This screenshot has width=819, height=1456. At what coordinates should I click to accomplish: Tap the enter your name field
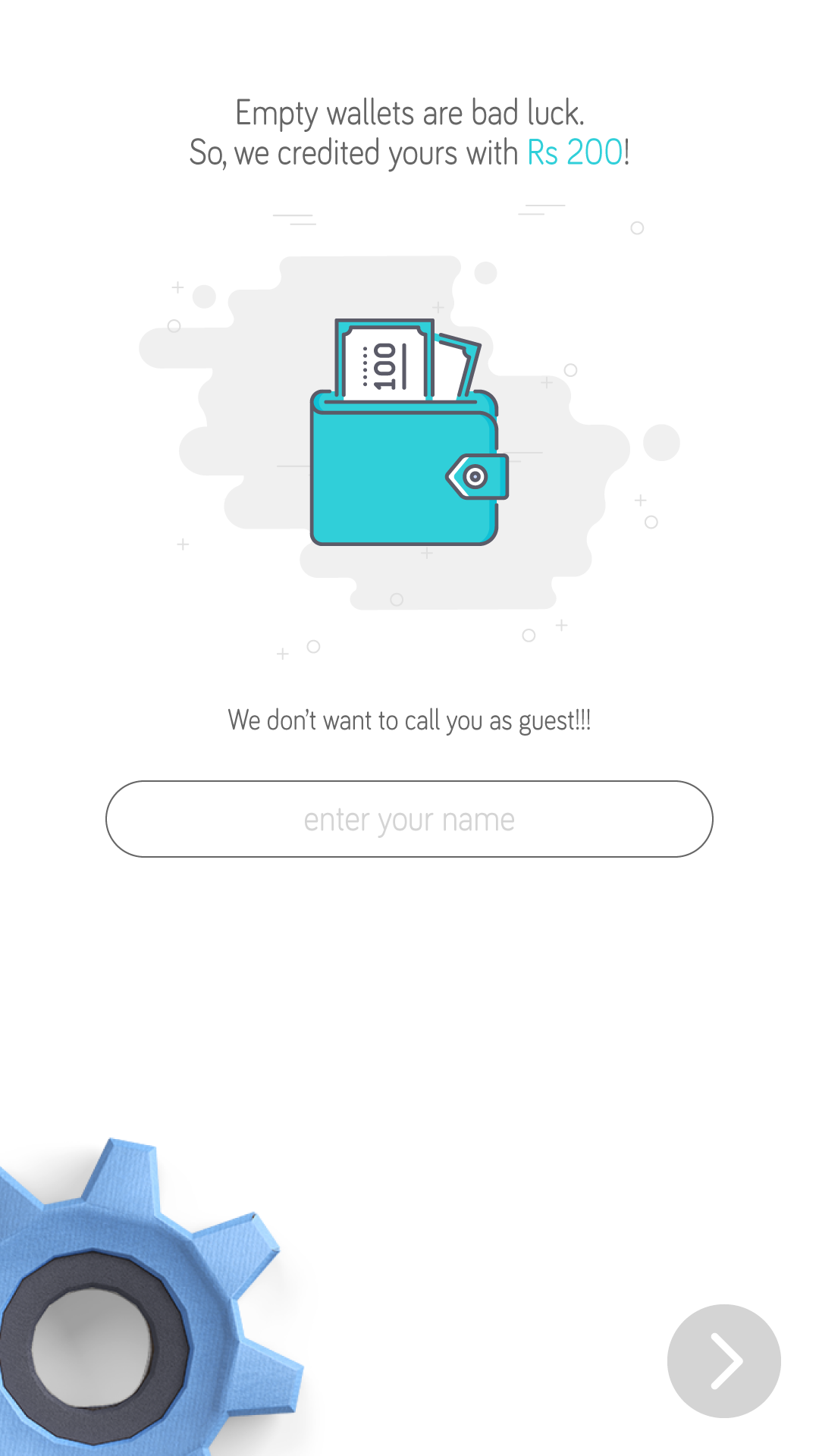point(409,819)
